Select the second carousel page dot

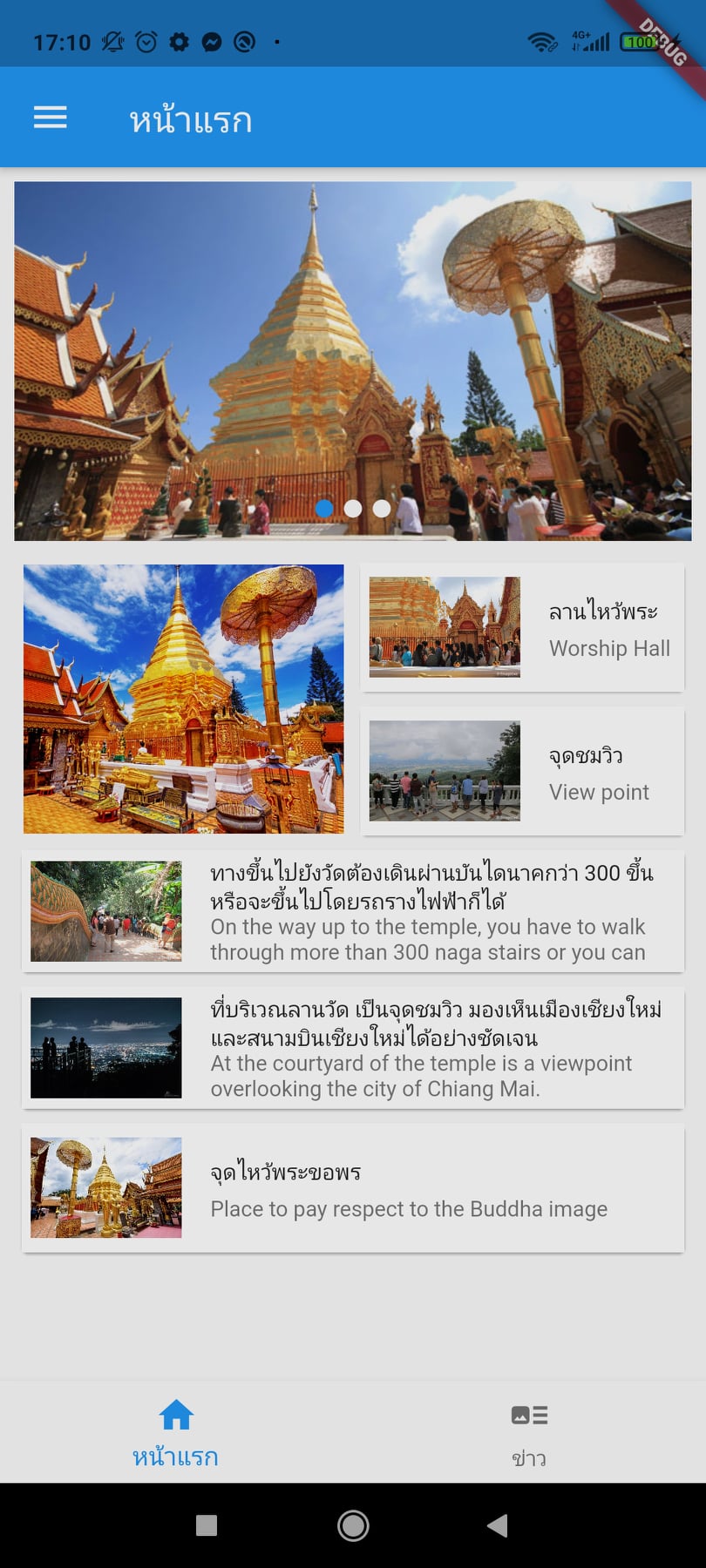(x=353, y=509)
